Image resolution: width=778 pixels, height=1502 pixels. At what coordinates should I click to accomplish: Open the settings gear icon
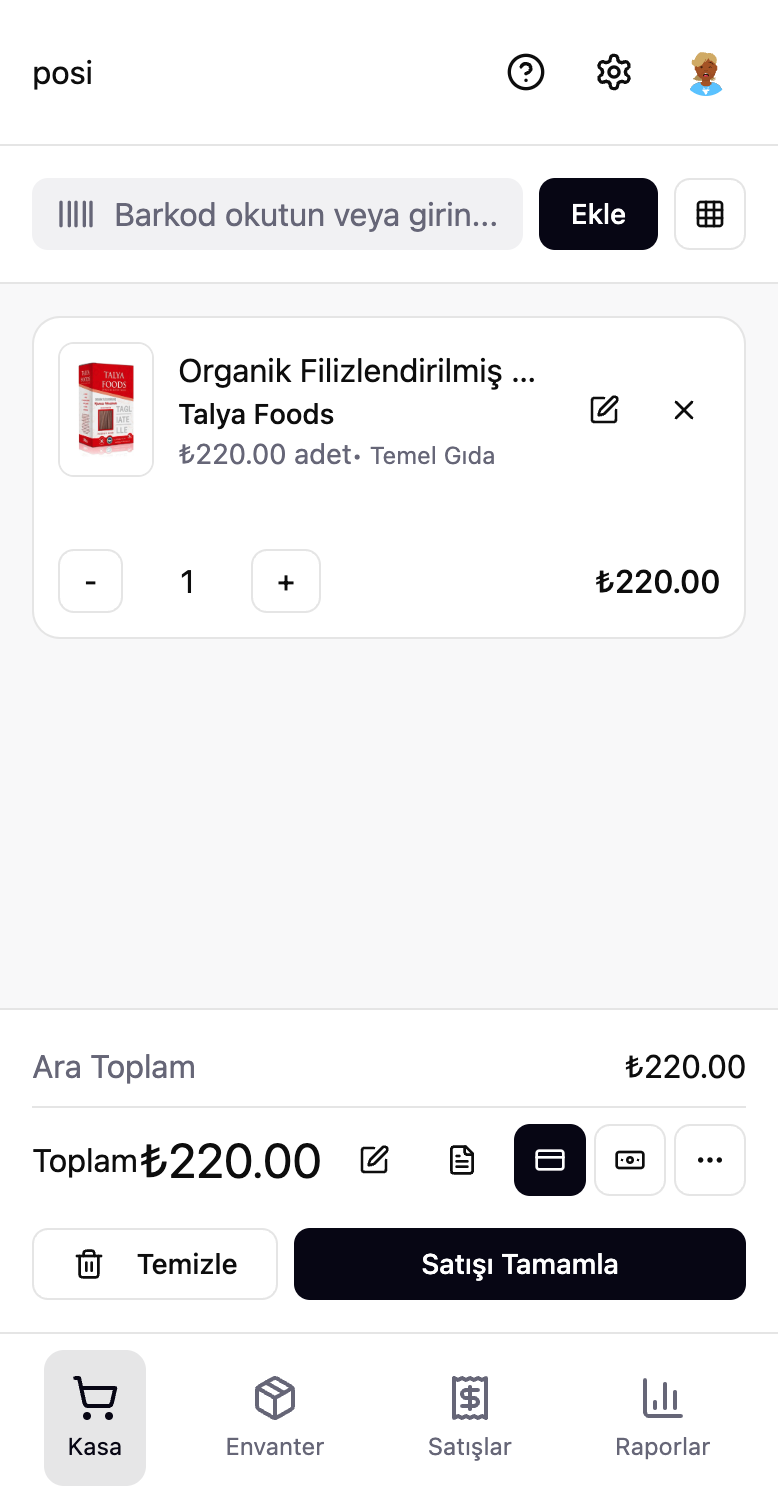(x=613, y=72)
